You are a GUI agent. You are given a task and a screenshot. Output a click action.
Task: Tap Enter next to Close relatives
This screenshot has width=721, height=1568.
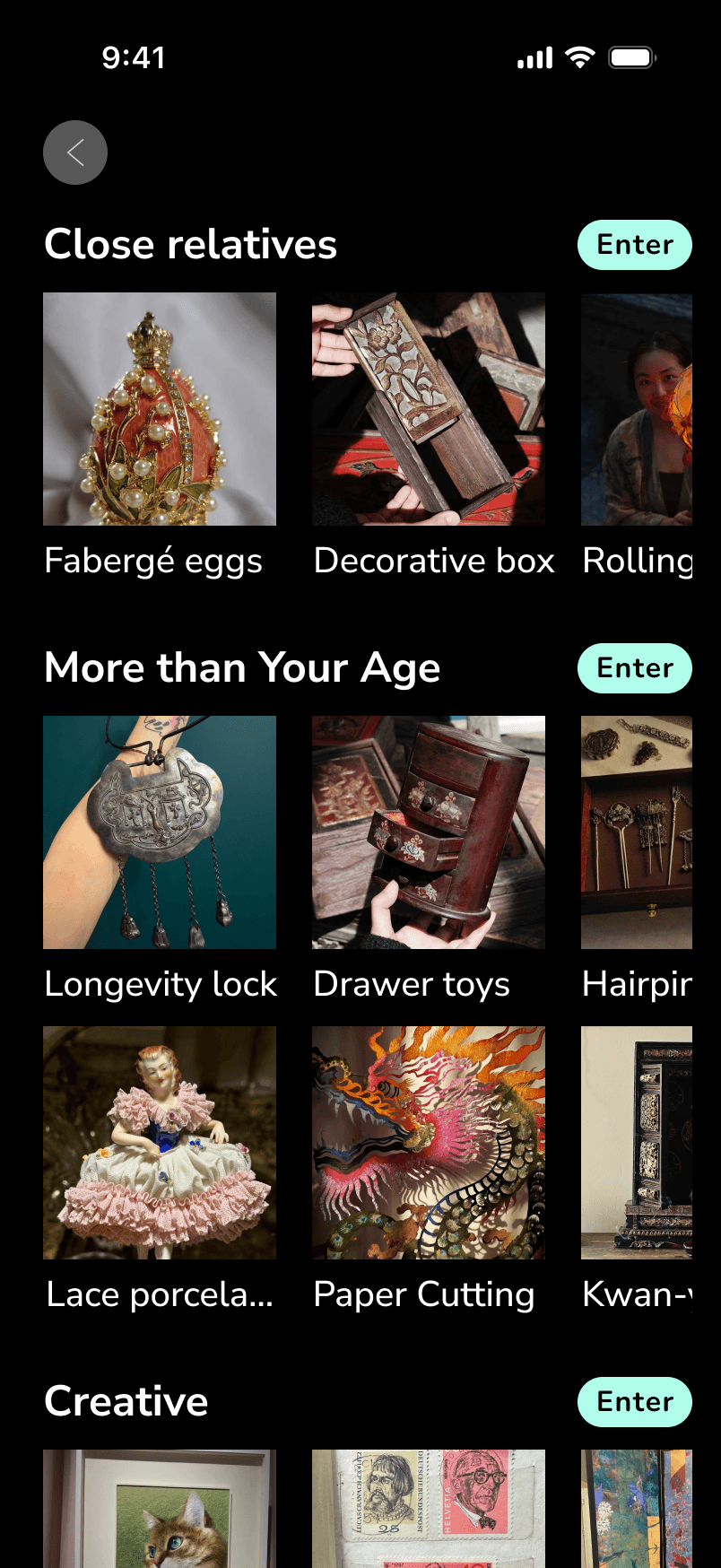click(x=635, y=245)
